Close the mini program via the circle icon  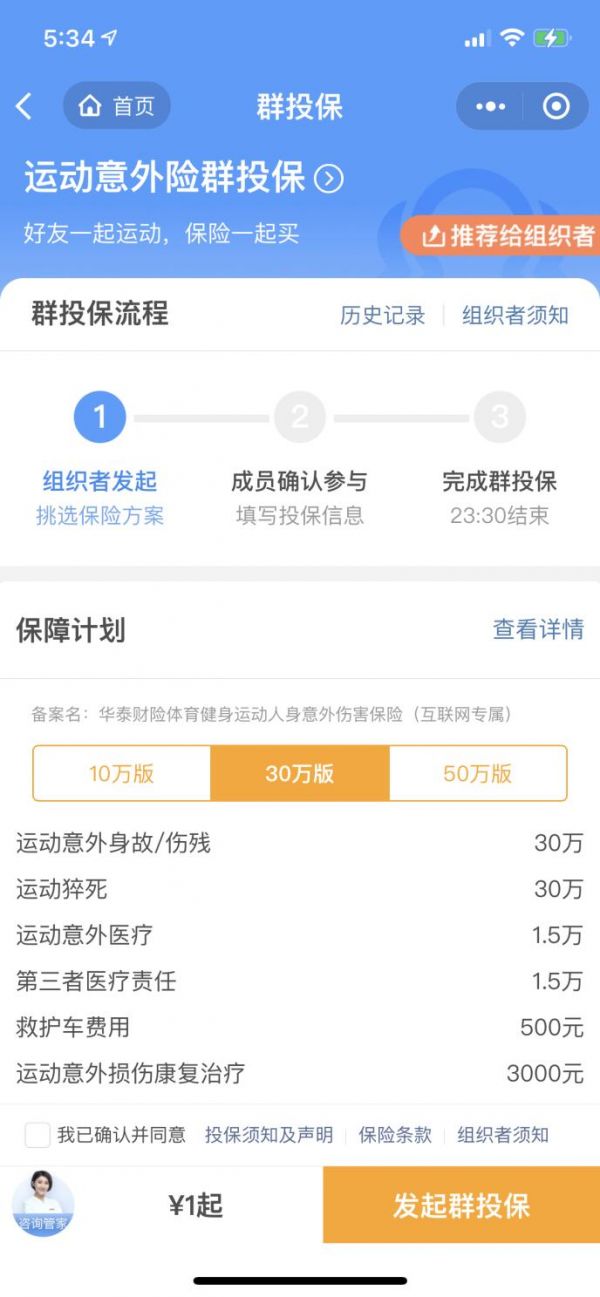(x=555, y=106)
